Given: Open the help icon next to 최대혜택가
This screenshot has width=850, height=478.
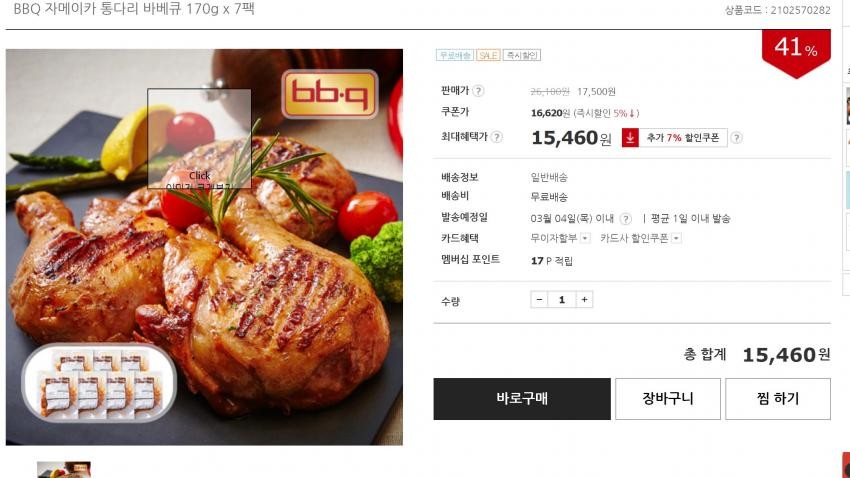Looking at the screenshot, I should 497,138.
